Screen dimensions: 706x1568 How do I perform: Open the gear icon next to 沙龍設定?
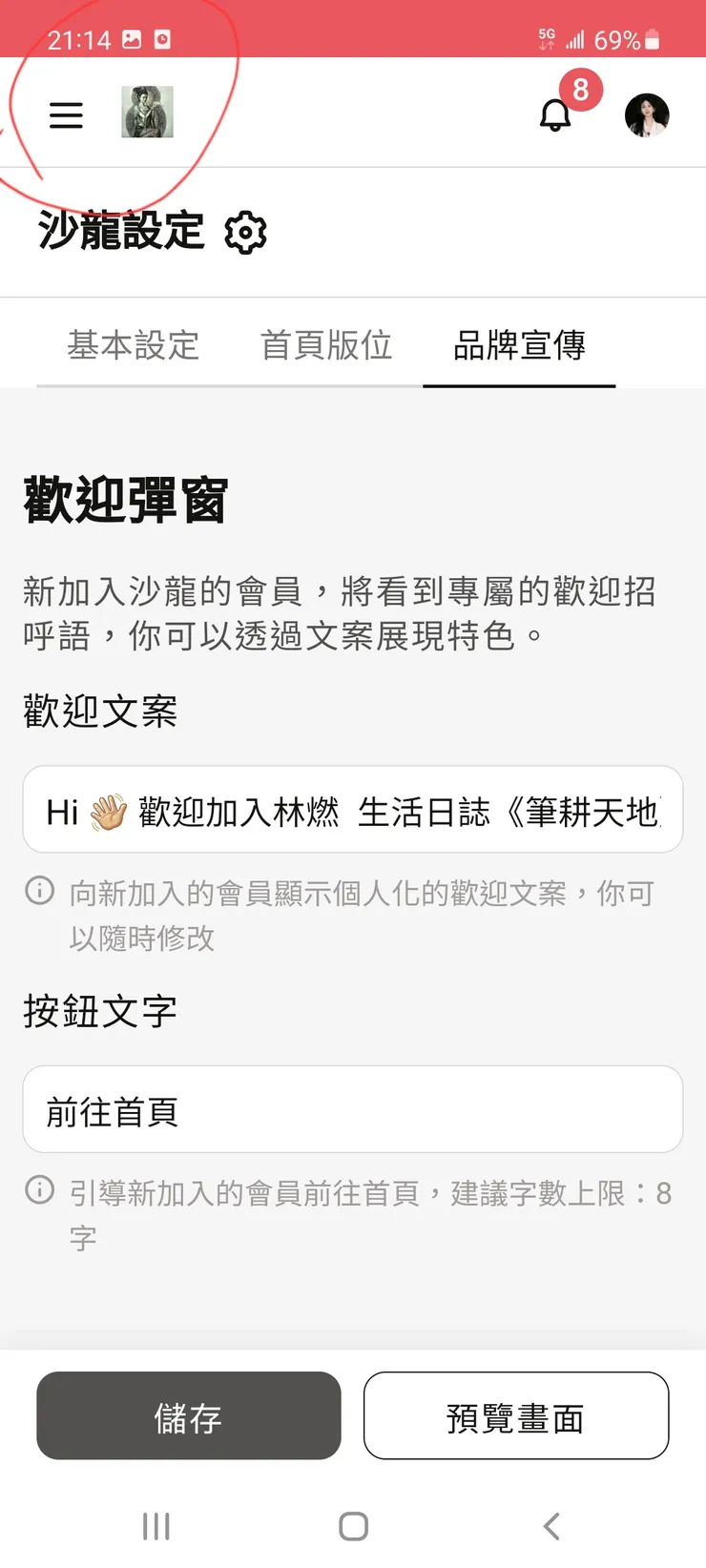[x=245, y=232]
